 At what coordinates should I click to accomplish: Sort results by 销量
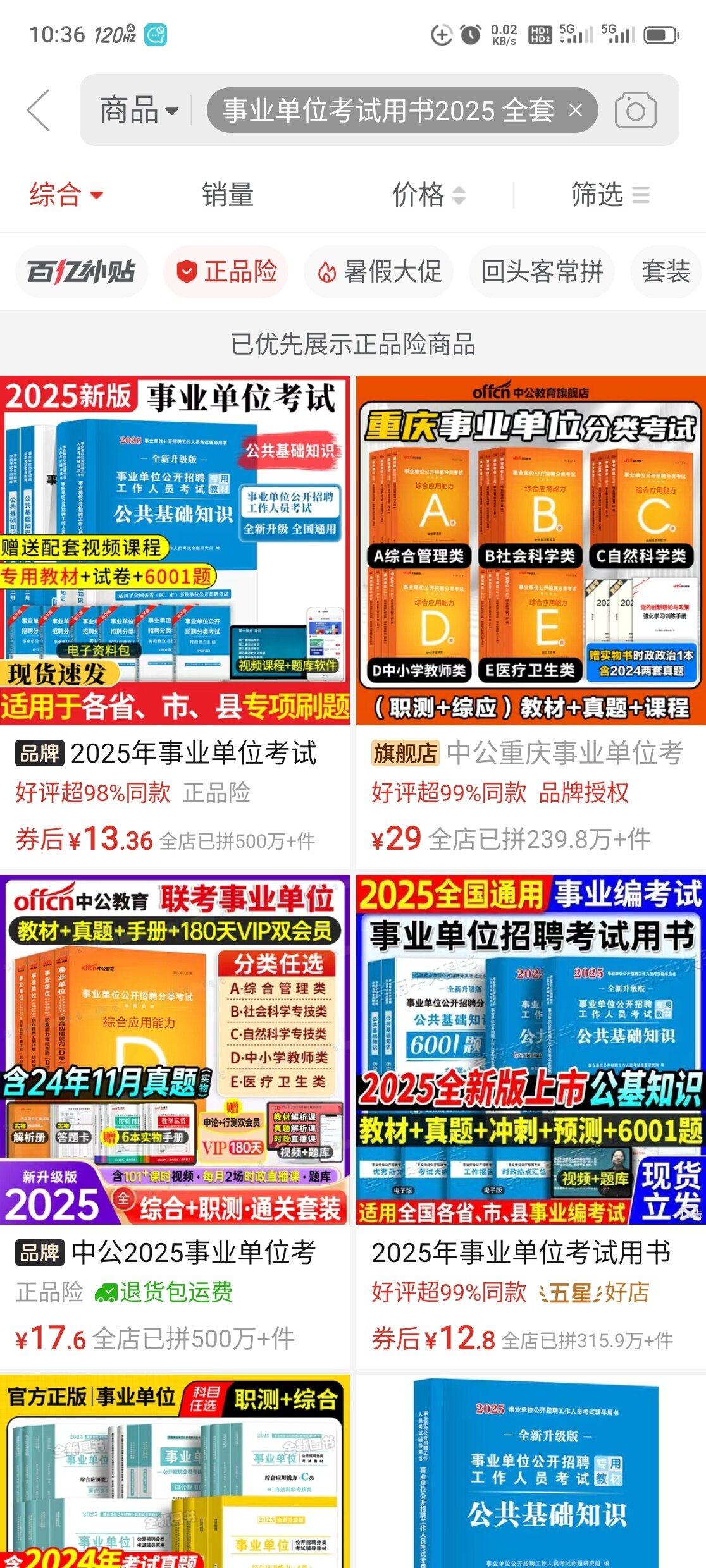pos(228,195)
